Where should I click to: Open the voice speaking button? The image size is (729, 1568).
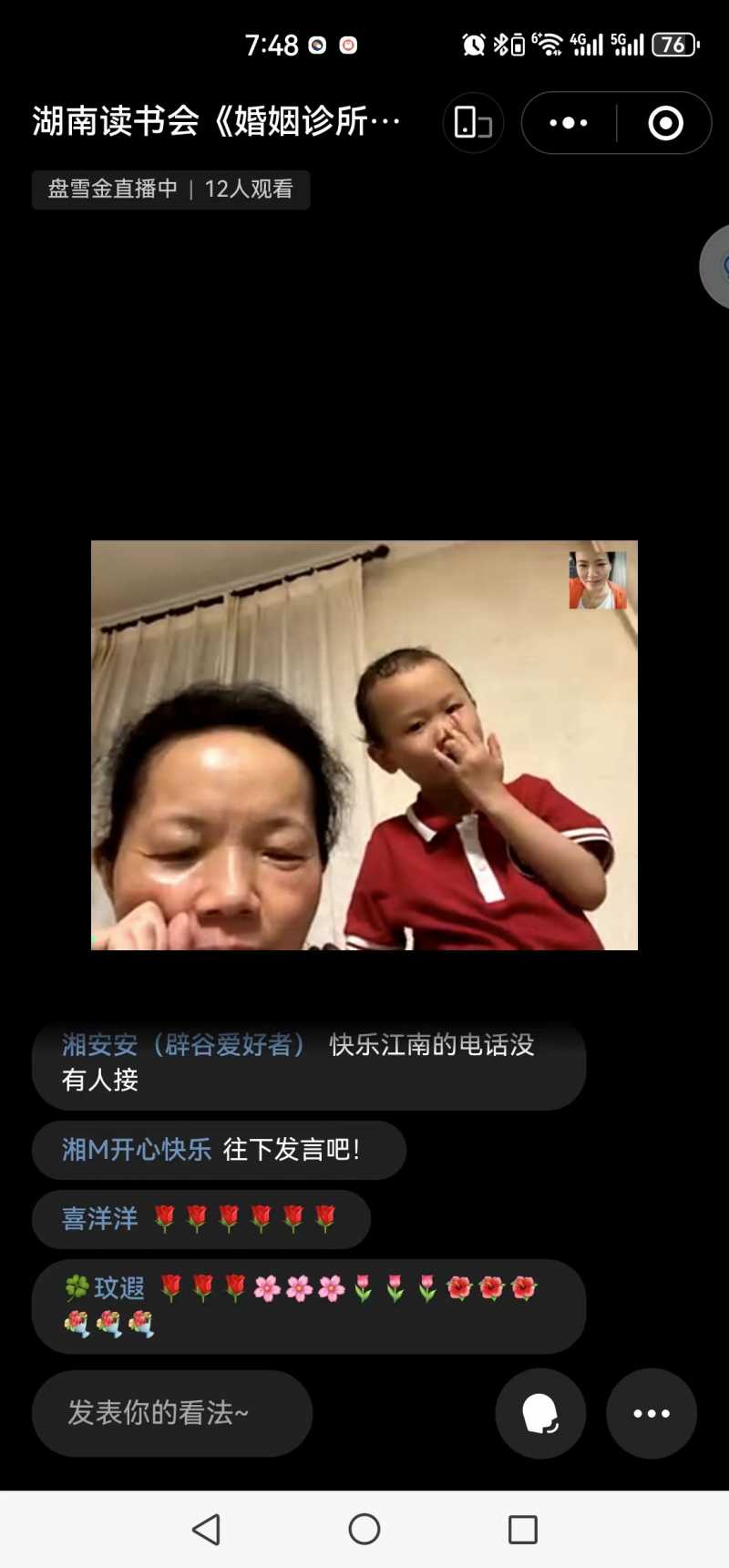tap(540, 1413)
